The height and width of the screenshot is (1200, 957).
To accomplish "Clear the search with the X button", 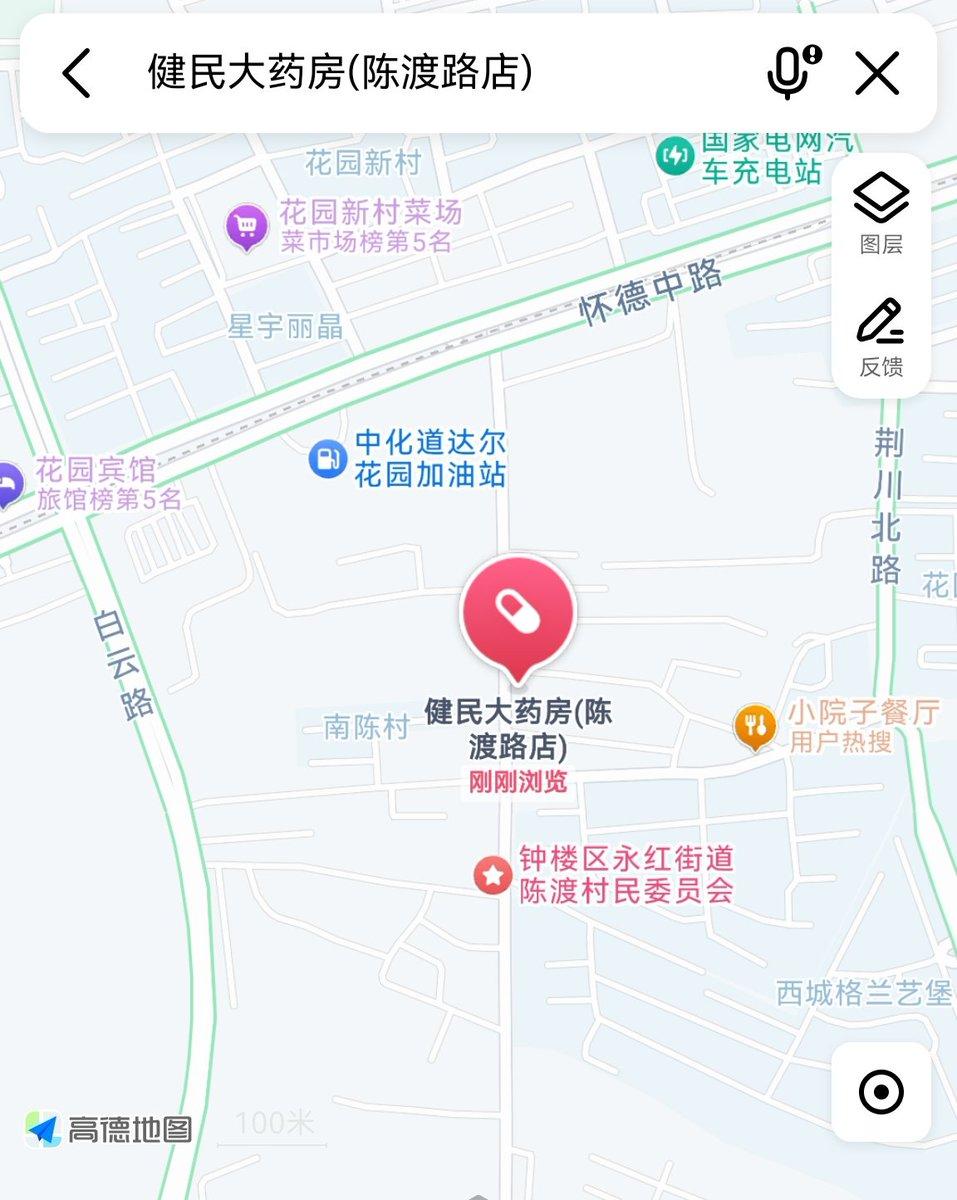I will click(877, 73).
